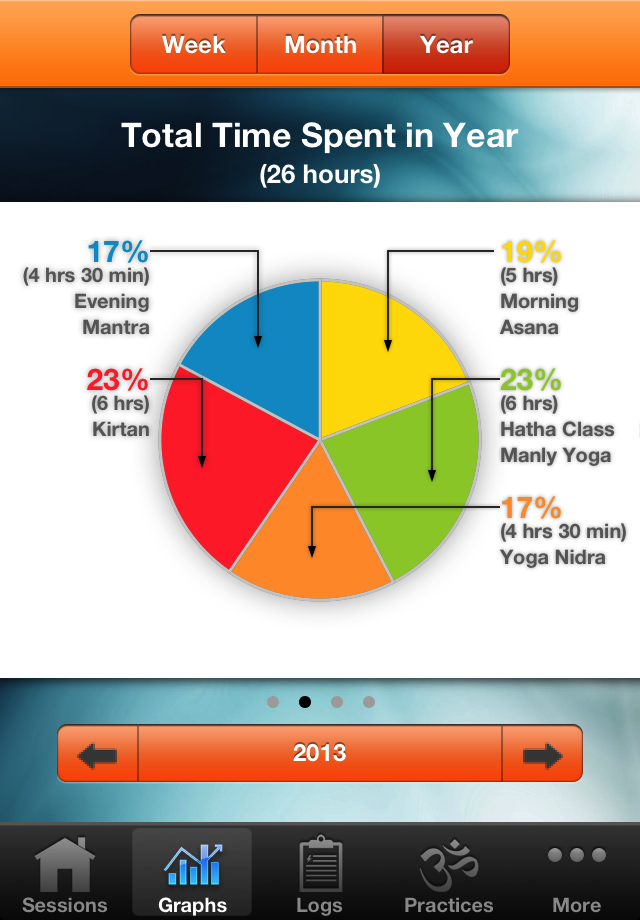
Task: Select the Month segment
Action: [x=320, y=45]
